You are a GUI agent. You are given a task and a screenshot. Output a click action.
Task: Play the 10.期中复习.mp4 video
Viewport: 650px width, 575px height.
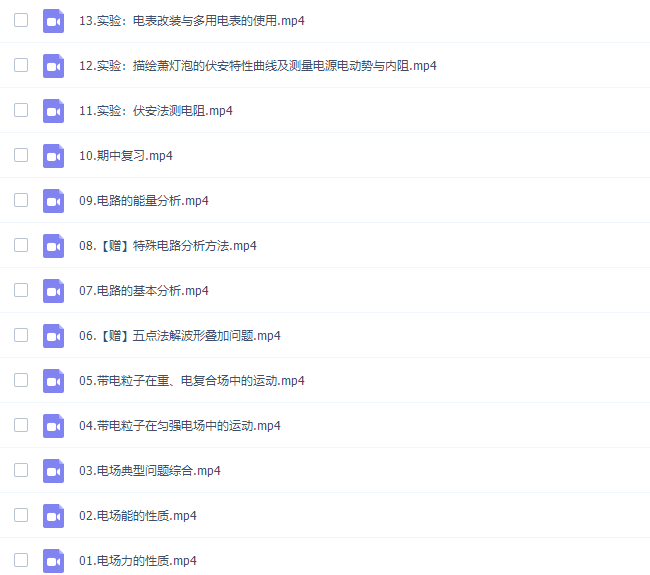click(125, 156)
